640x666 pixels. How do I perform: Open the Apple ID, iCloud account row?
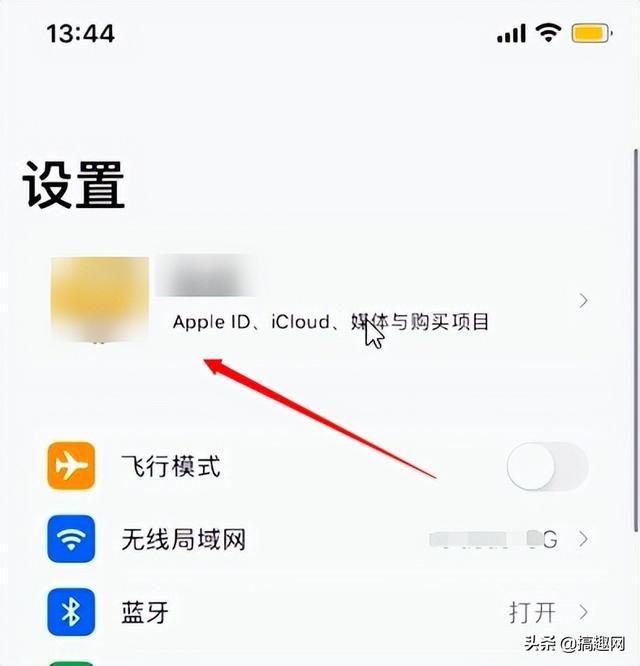(x=330, y=301)
